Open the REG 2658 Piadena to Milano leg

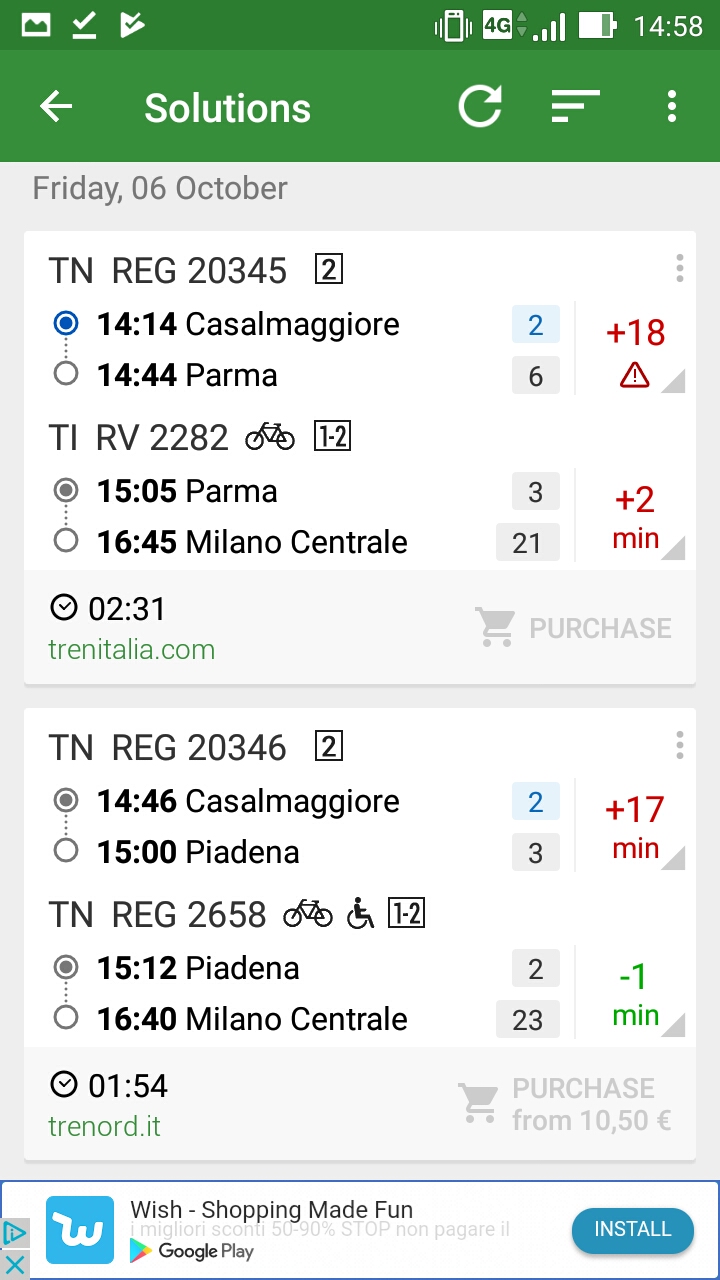(300, 993)
